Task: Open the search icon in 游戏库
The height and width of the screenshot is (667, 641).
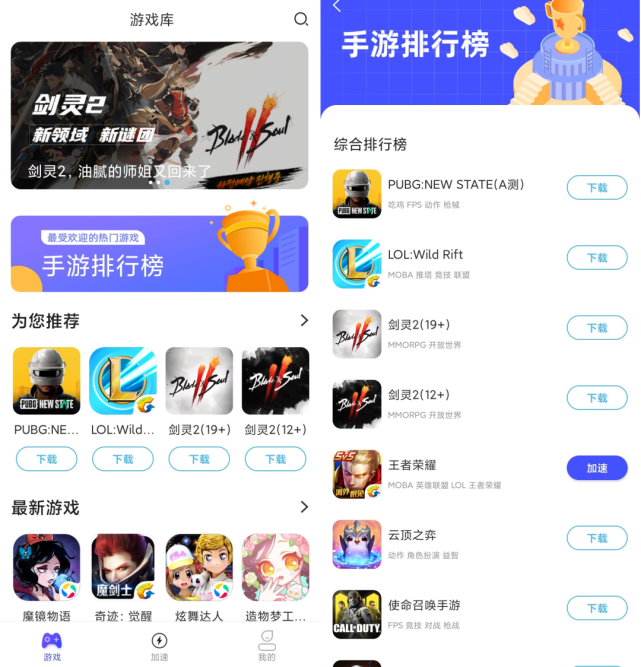Action: click(x=301, y=19)
